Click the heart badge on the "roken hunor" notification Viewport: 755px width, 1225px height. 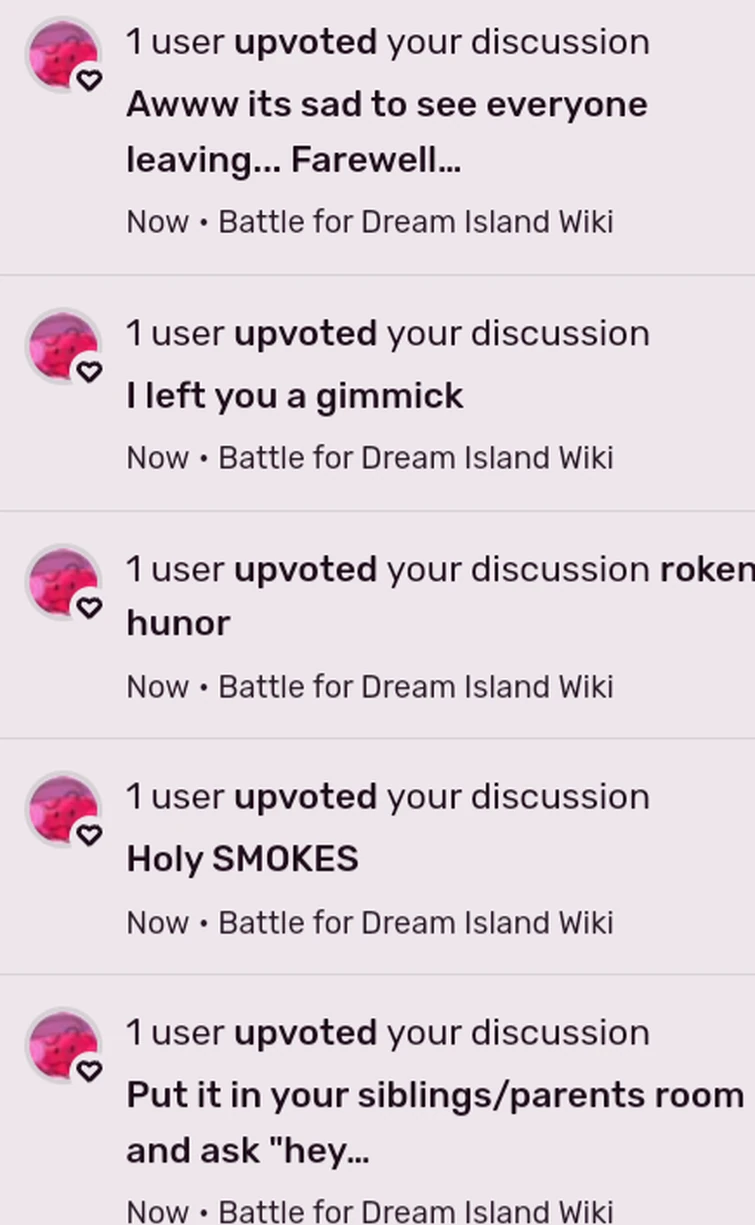coord(91,606)
